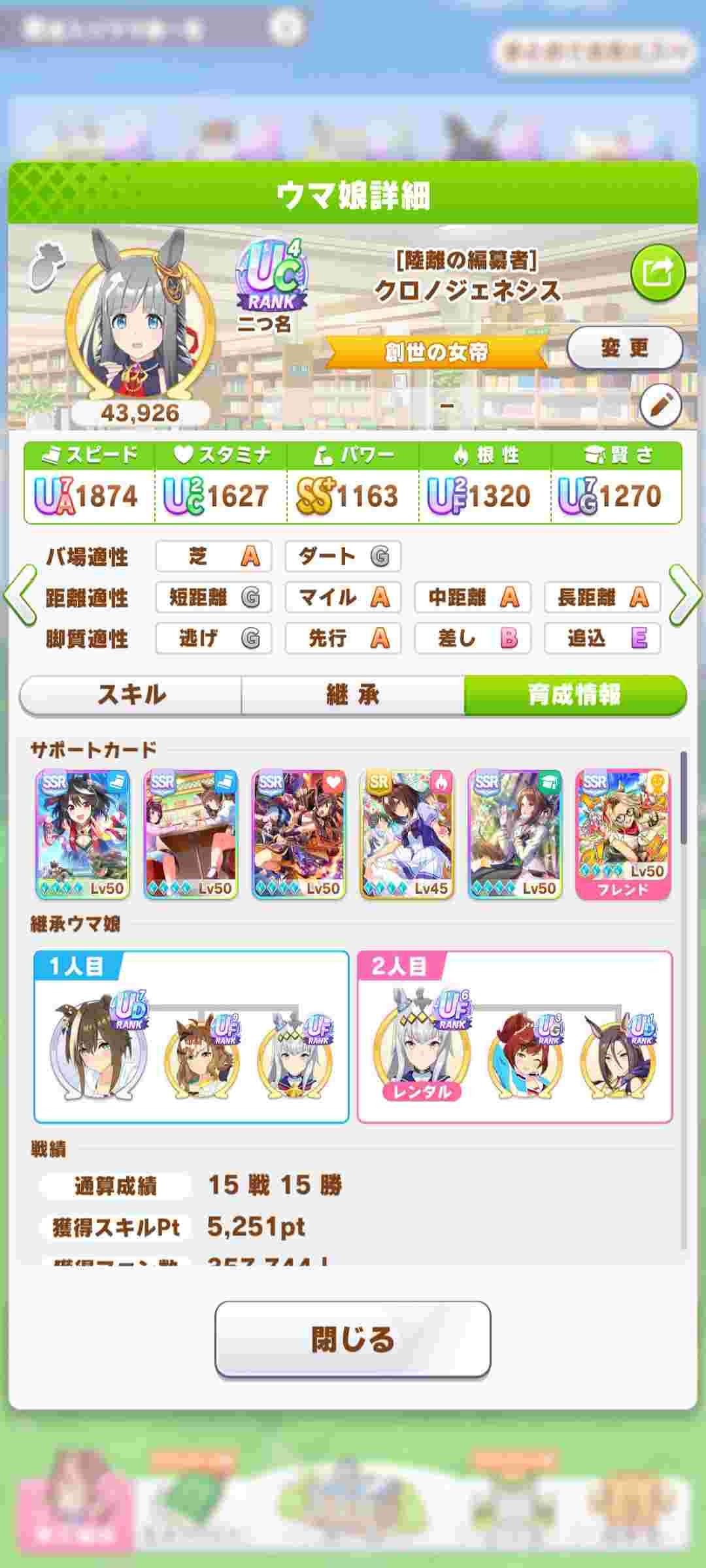Switch to the 継承 tab
The width and height of the screenshot is (706, 1568).
(x=353, y=694)
